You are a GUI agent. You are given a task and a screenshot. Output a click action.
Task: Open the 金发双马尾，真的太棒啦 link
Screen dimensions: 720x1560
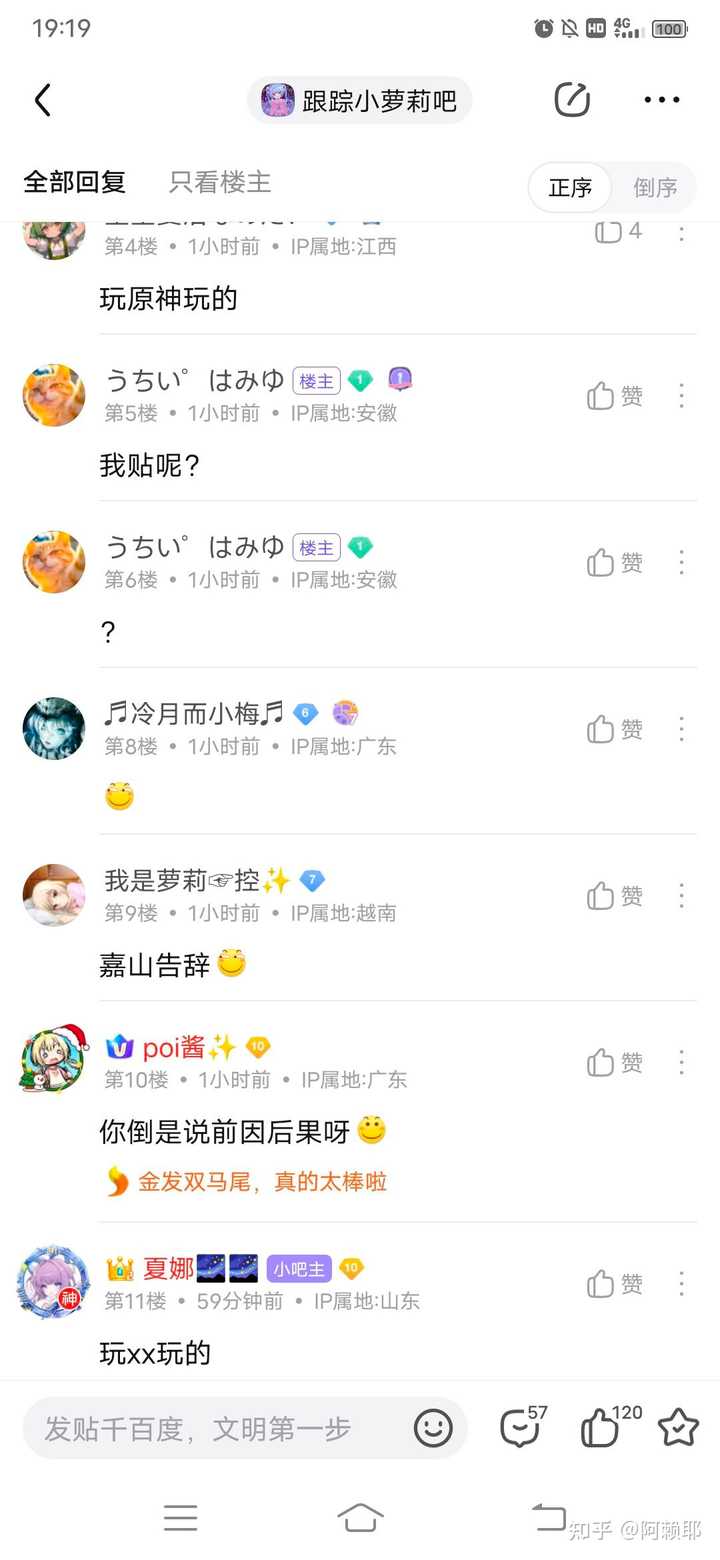coord(262,1182)
